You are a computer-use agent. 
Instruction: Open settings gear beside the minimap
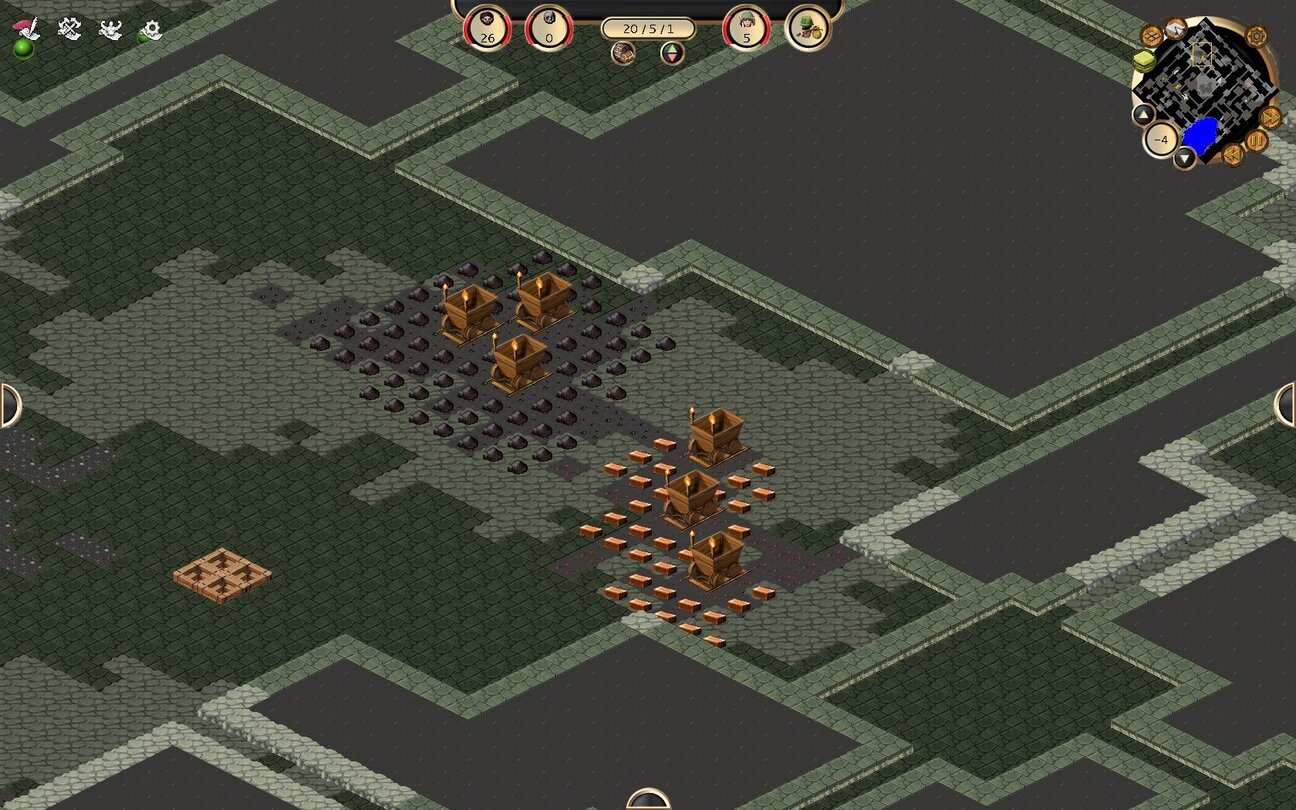tap(1256, 36)
